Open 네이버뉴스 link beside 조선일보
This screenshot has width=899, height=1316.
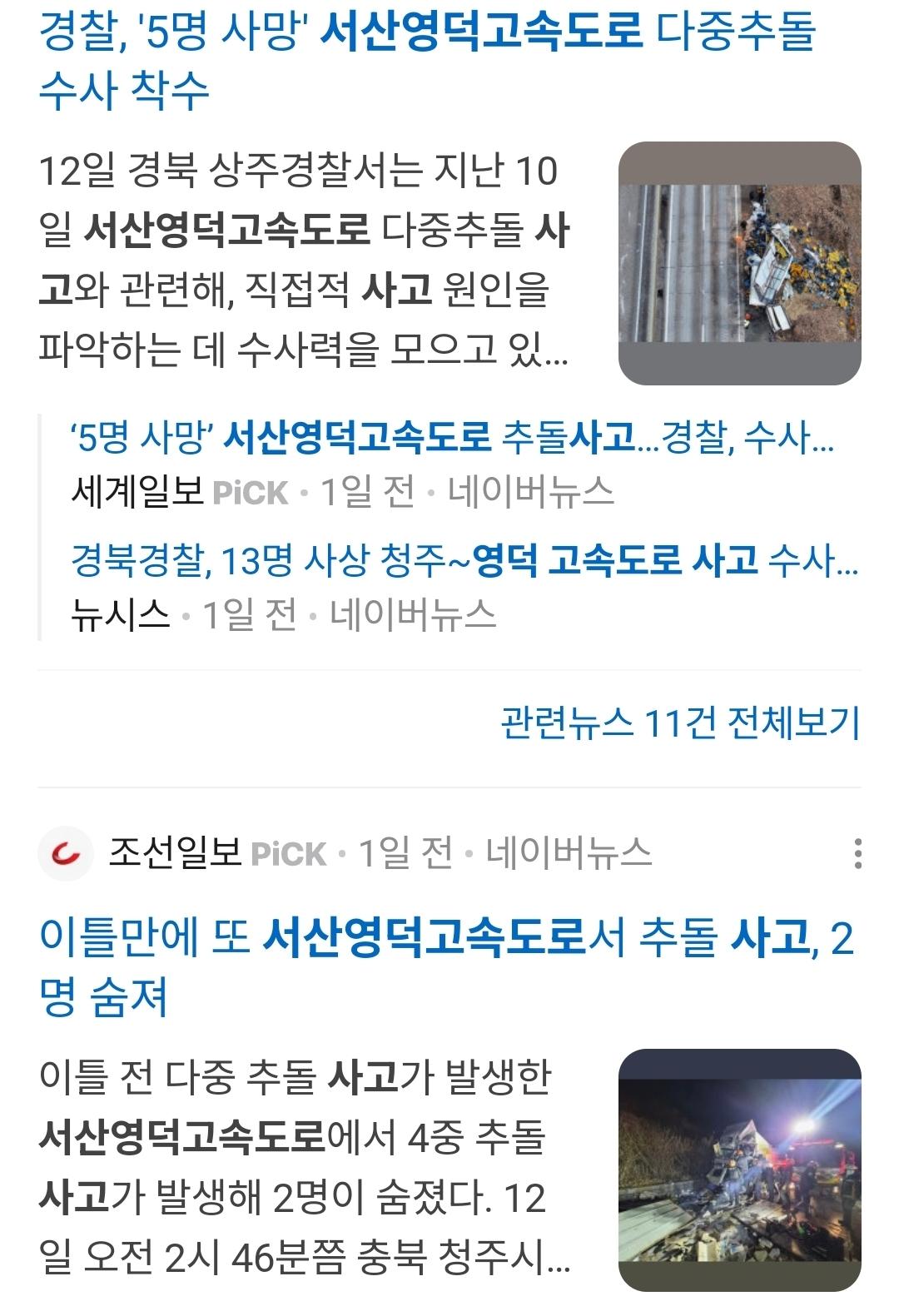(x=569, y=853)
